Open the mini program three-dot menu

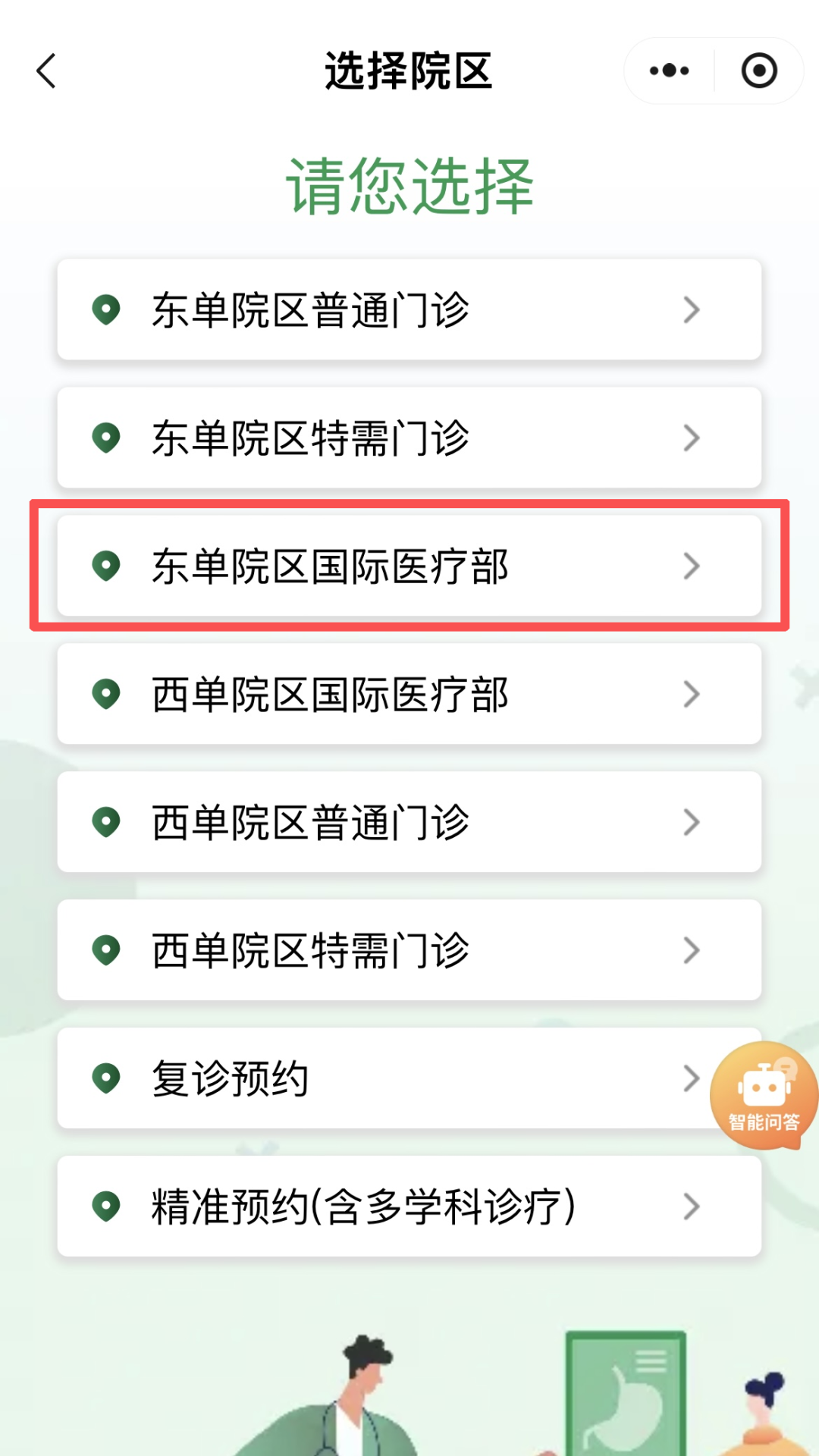pyautogui.click(x=669, y=71)
